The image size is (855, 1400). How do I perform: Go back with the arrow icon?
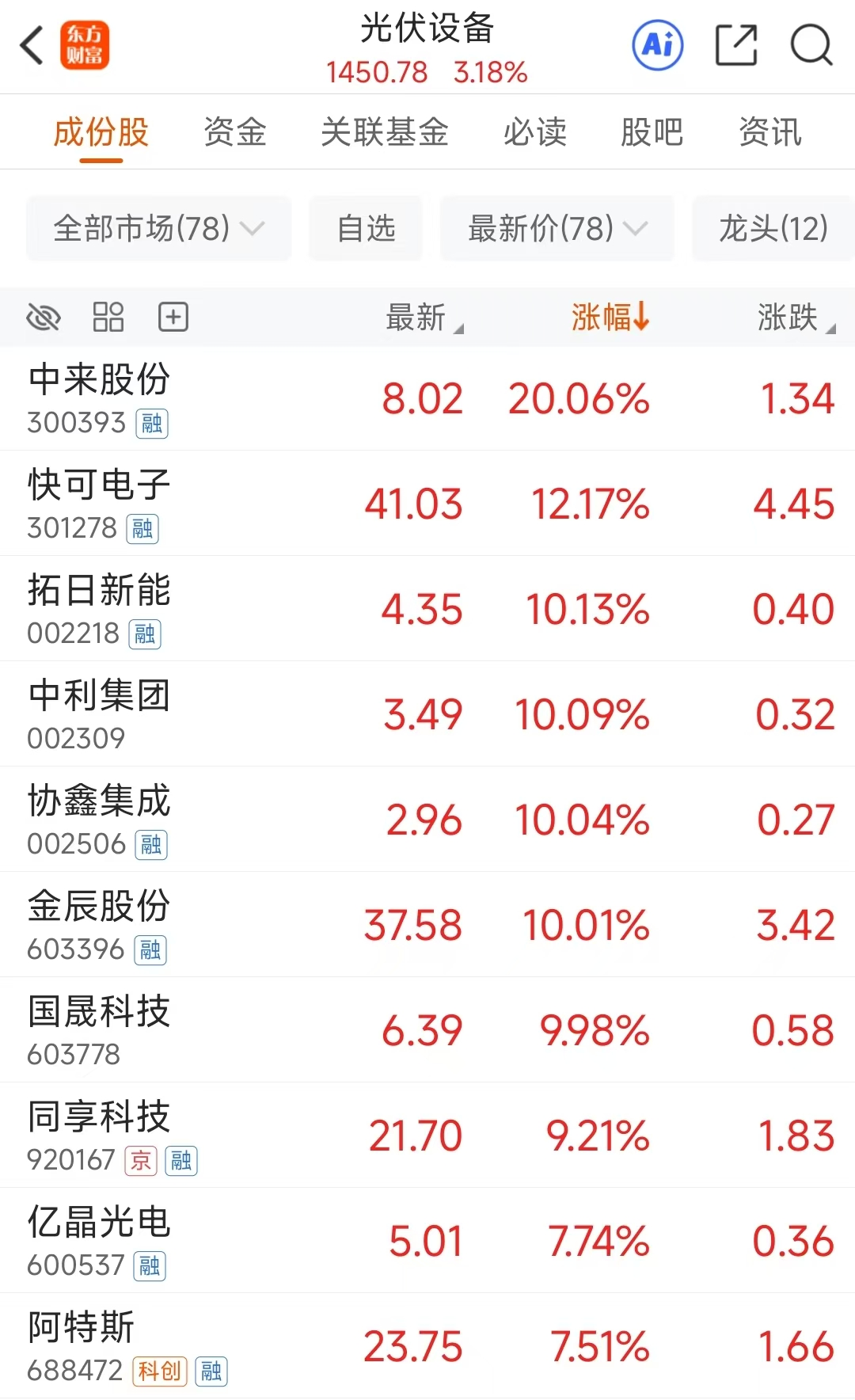[31, 47]
